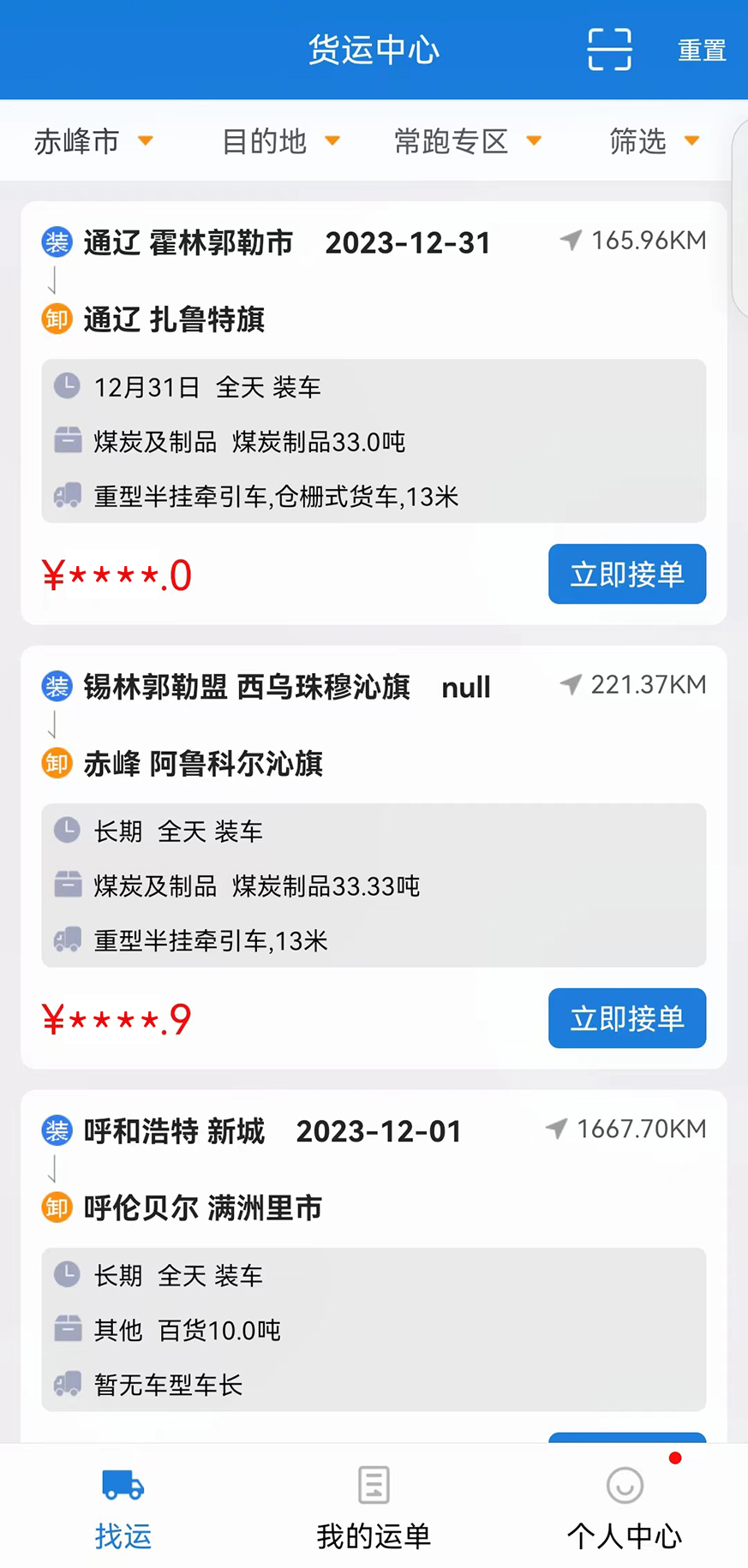Click 立即接单 on the 锡林郭勒盟 order
This screenshot has width=748, height=1568.
pyautogui.click(x=626, y=1018)
